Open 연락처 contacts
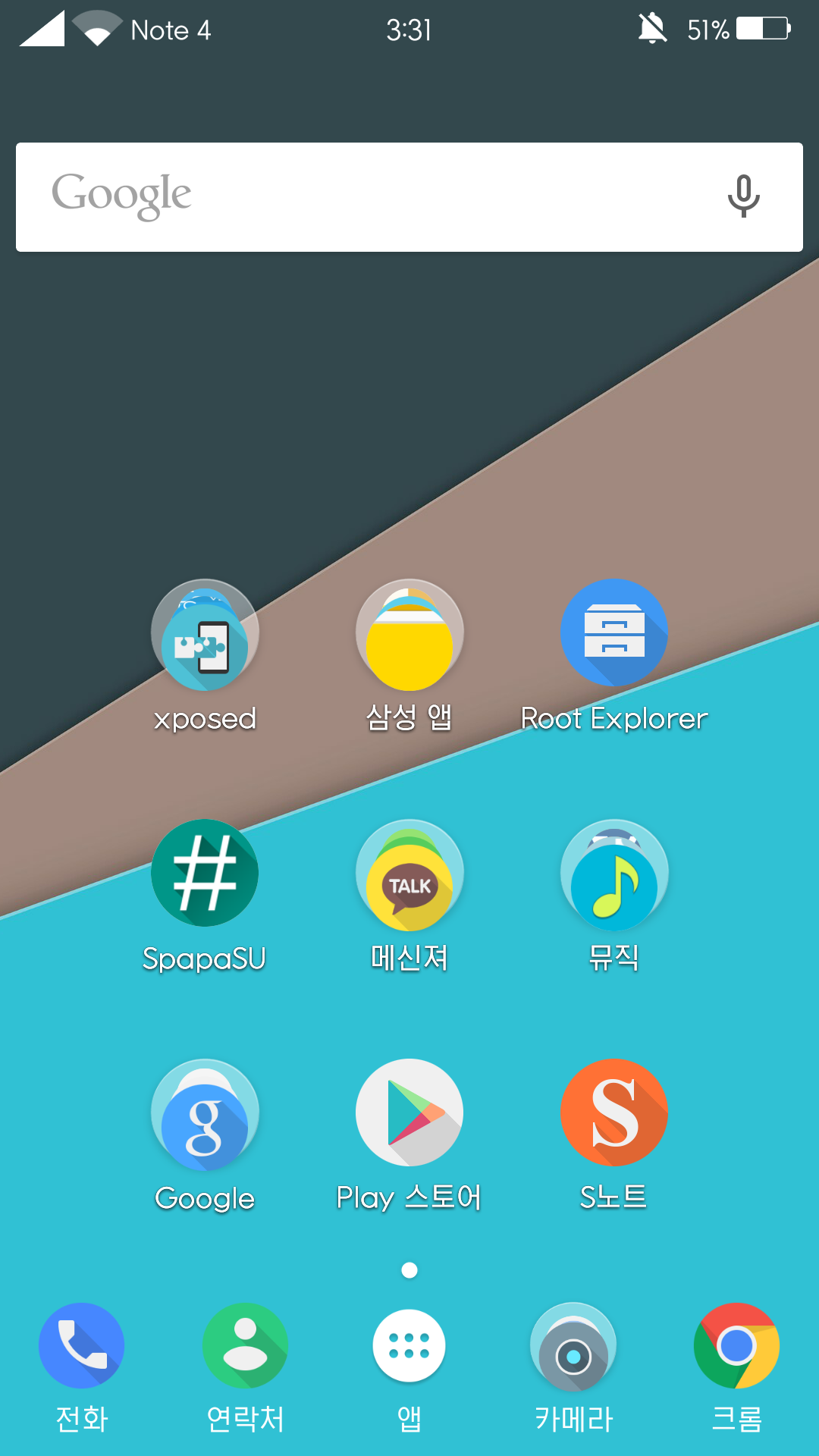819x1456 pixels. tap(246, 1346)
